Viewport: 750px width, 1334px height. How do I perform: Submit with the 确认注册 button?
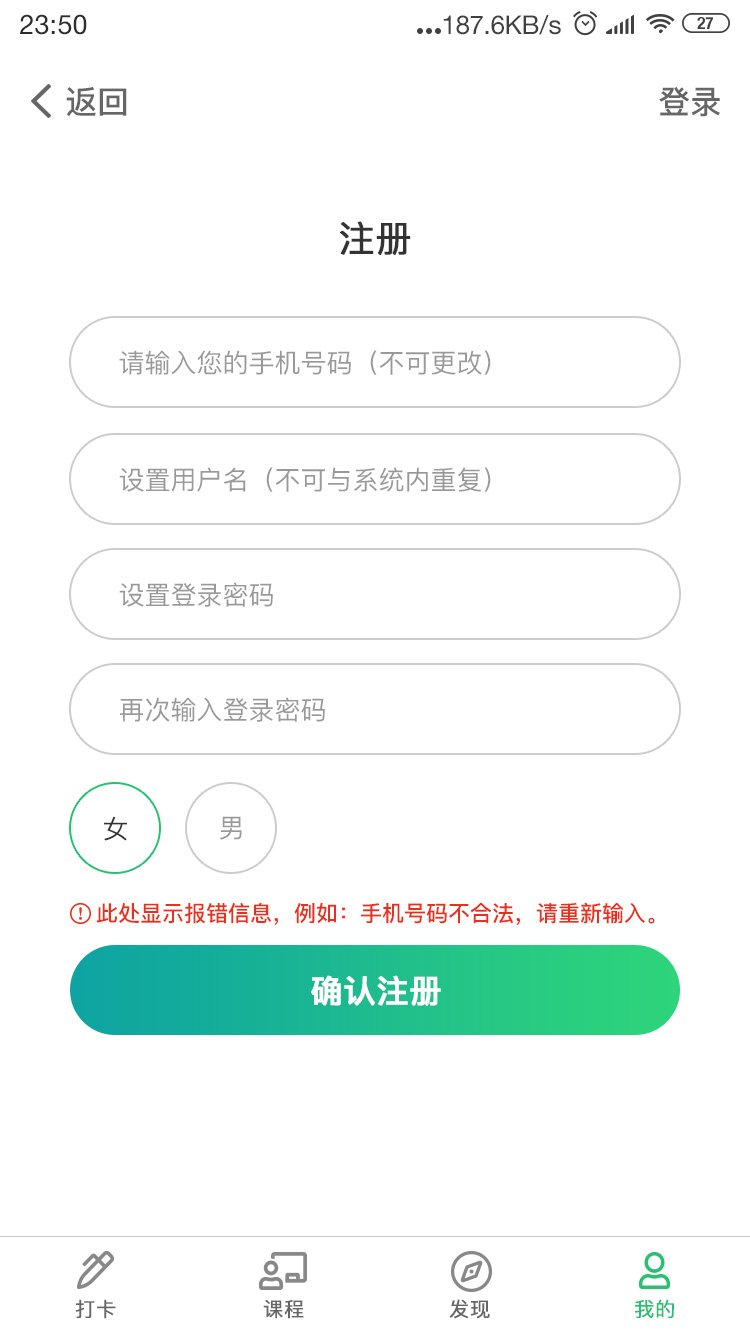pyautogui.click(x=375, y=990)
